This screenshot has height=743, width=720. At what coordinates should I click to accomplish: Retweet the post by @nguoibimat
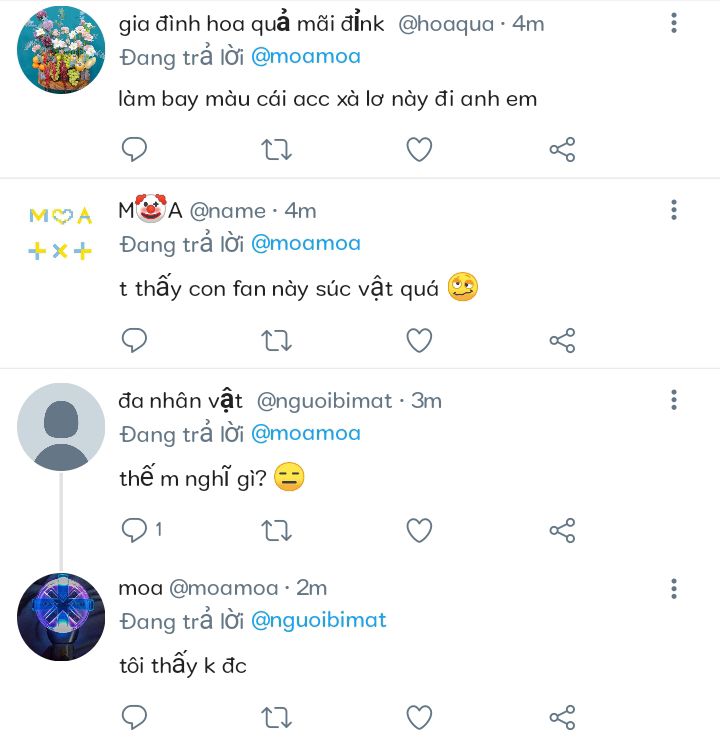click(x=276, y=529)
